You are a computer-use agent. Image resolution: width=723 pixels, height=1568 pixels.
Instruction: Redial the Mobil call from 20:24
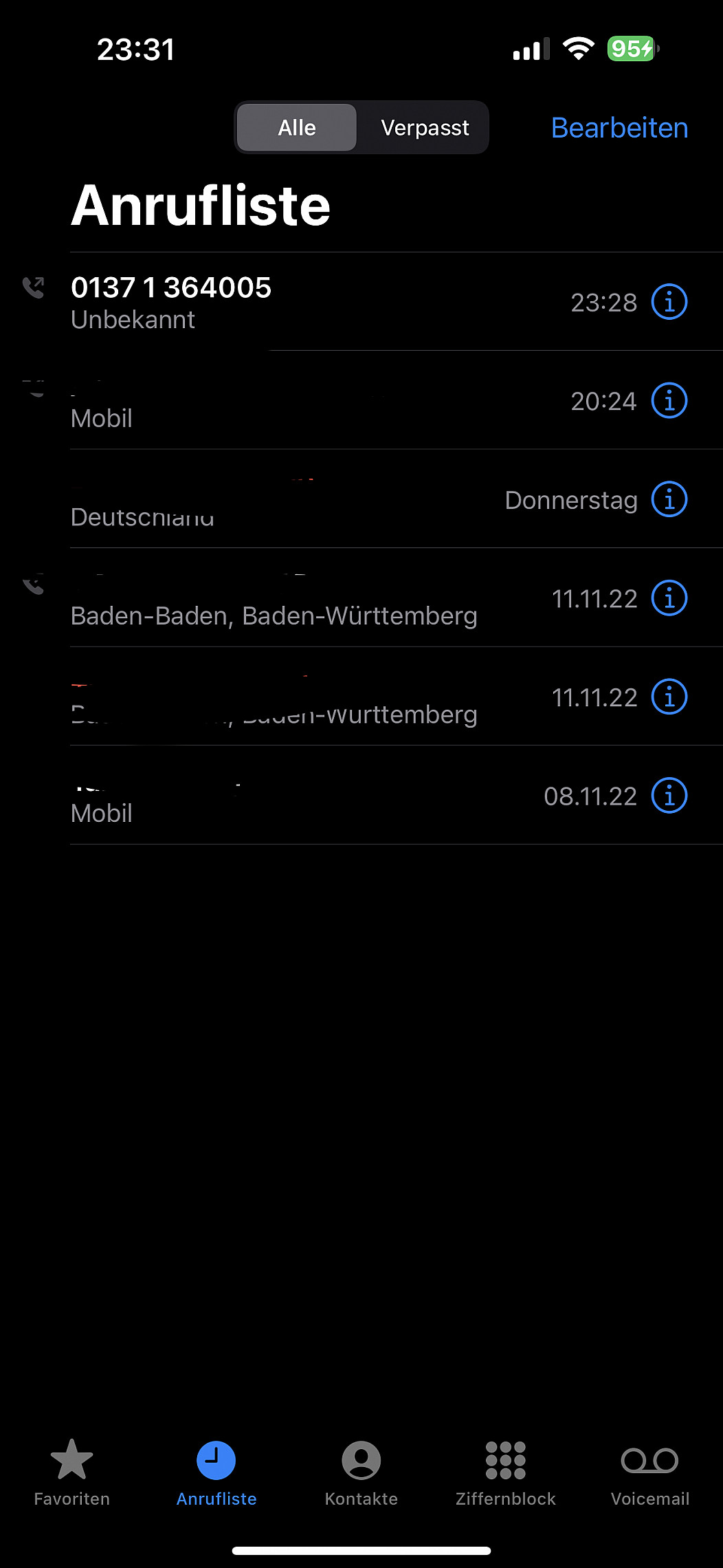[x=275, y=401]
